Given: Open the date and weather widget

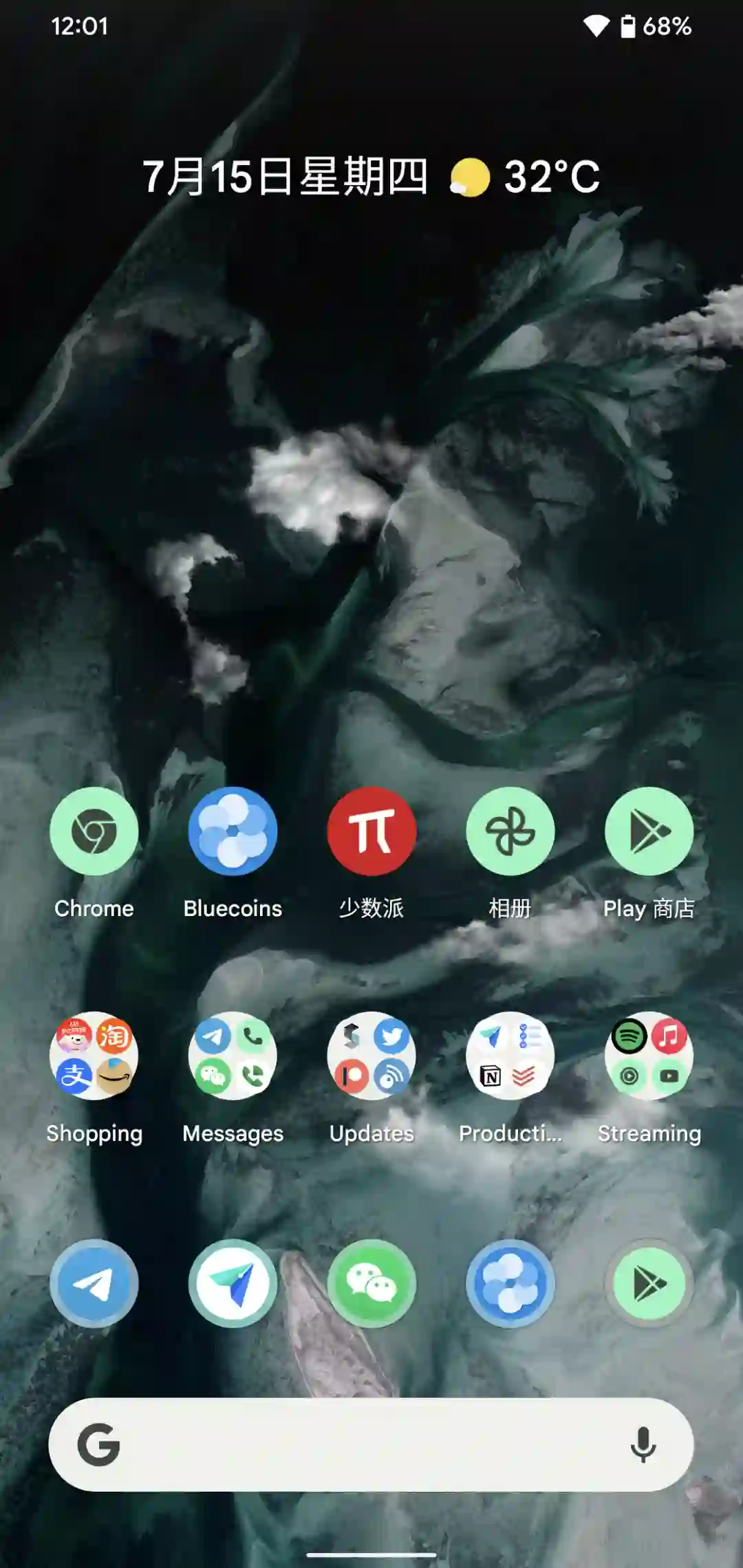Looking at the screenshot, I should point(371,177).
